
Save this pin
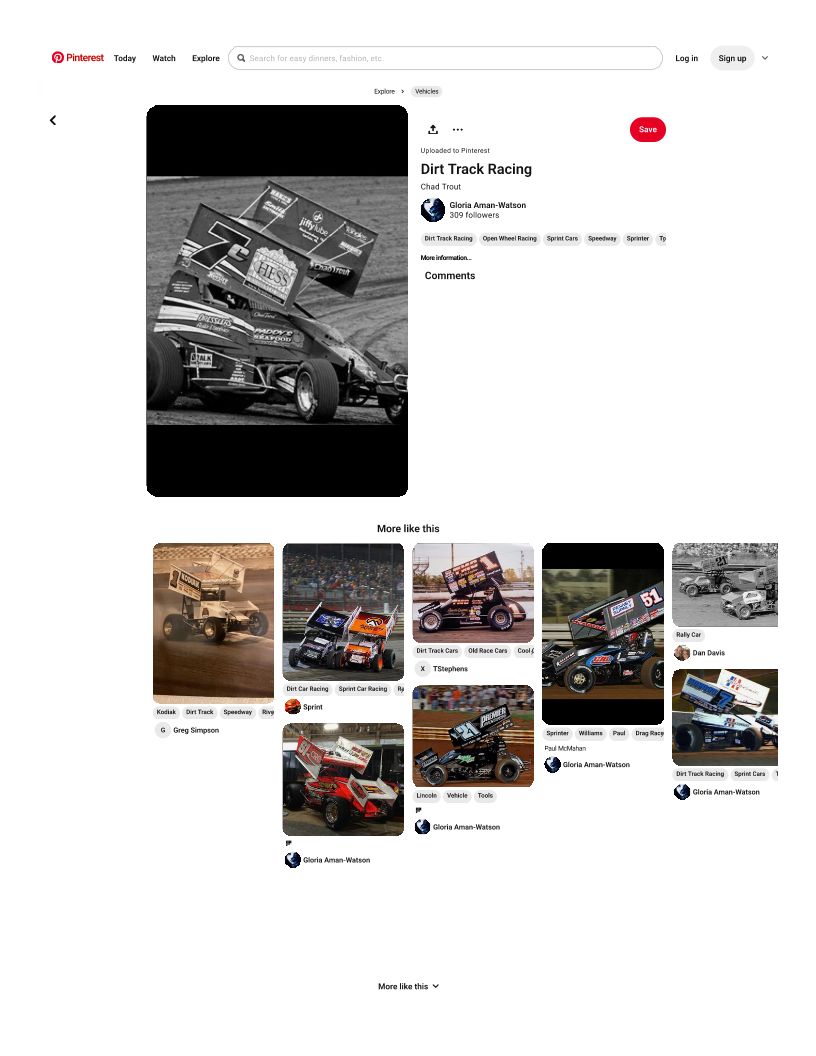tap(647, 129)
